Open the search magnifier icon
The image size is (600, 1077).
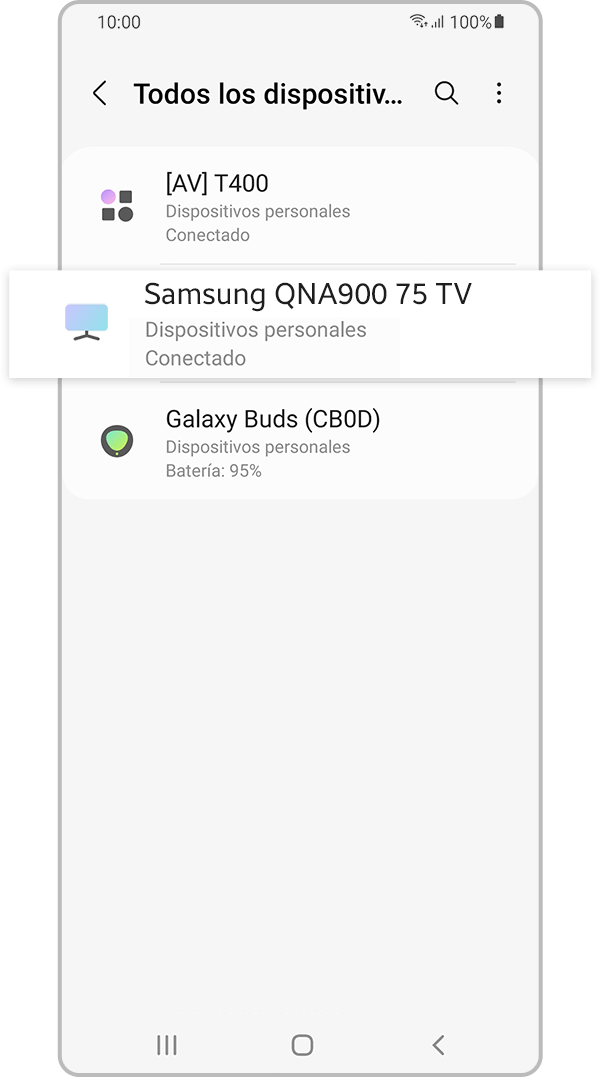click(x=446, y=94)
